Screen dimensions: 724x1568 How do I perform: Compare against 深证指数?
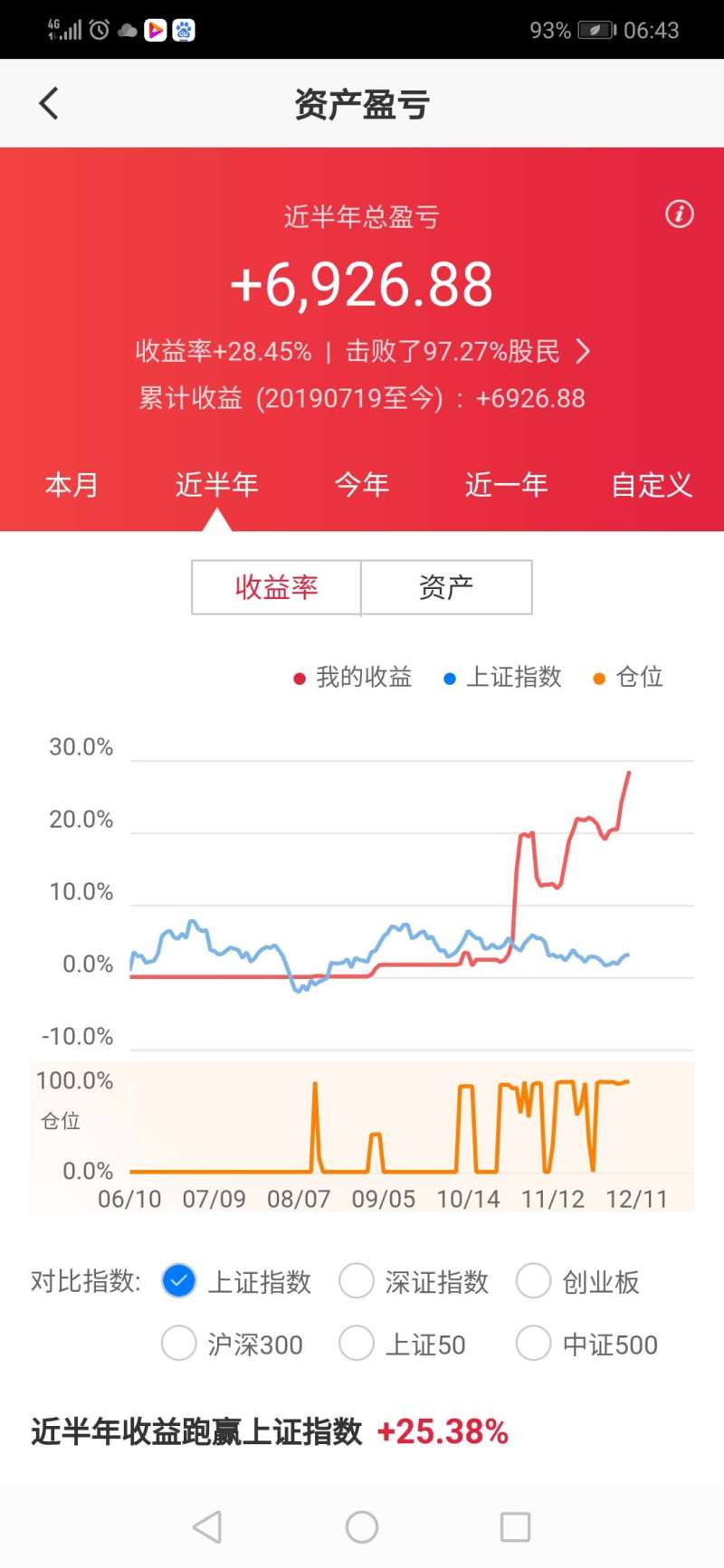click(414, 1281)
